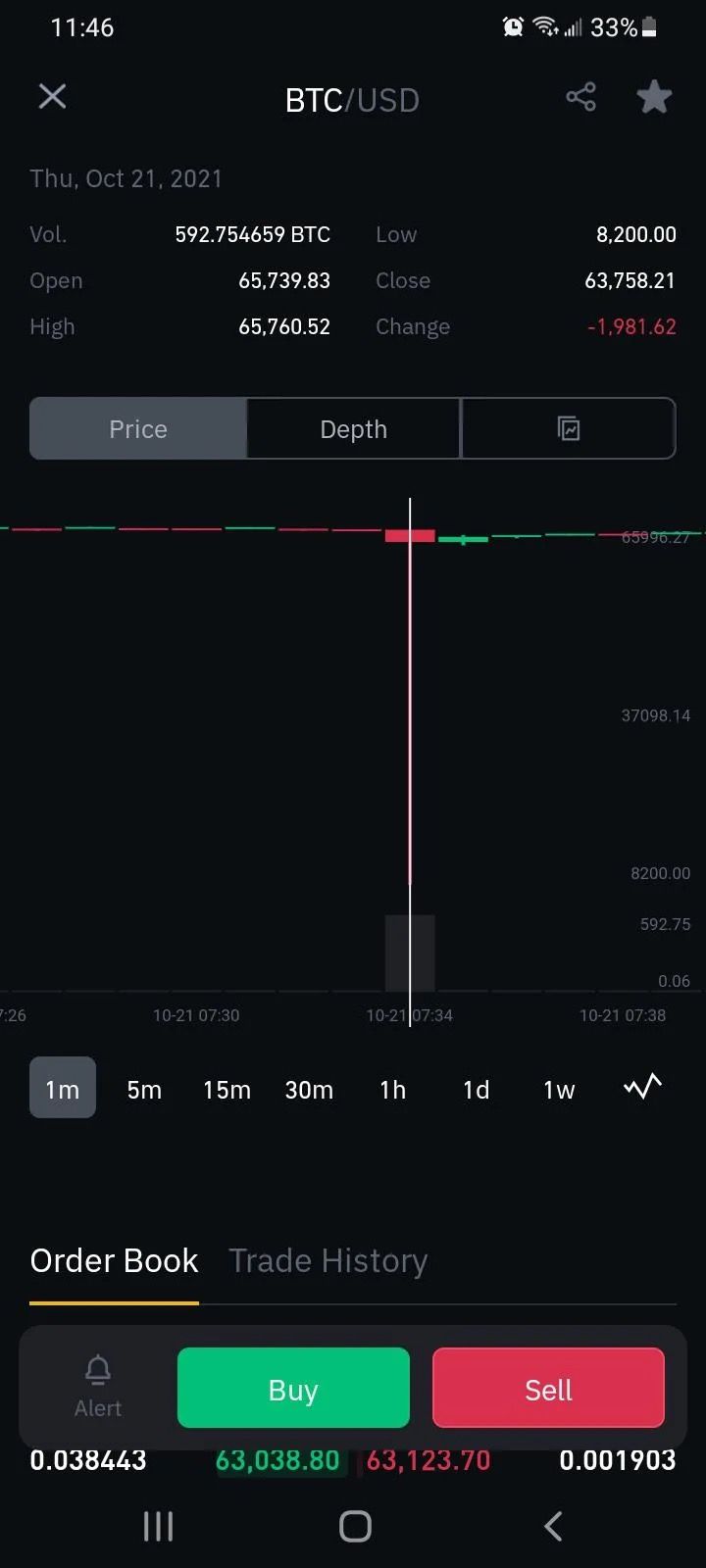The image size is (706, 1568).
Task: Choose the 30m chart interval
Action: [309, 1090]
